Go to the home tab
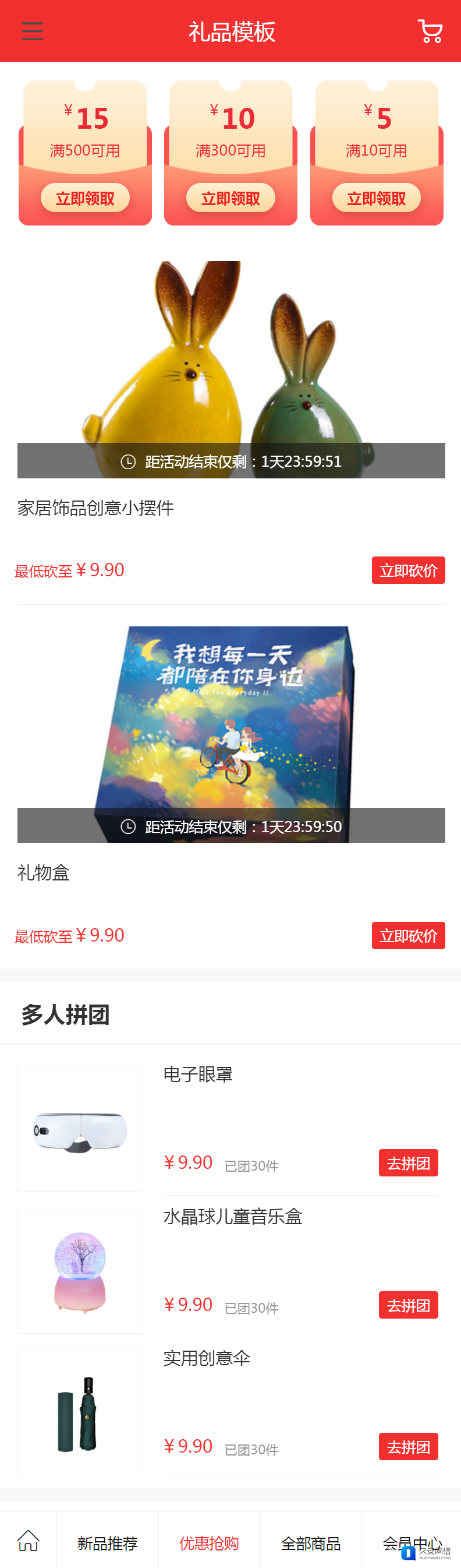This screenshot has width=461, height=1568. (x=28, y=1541)
